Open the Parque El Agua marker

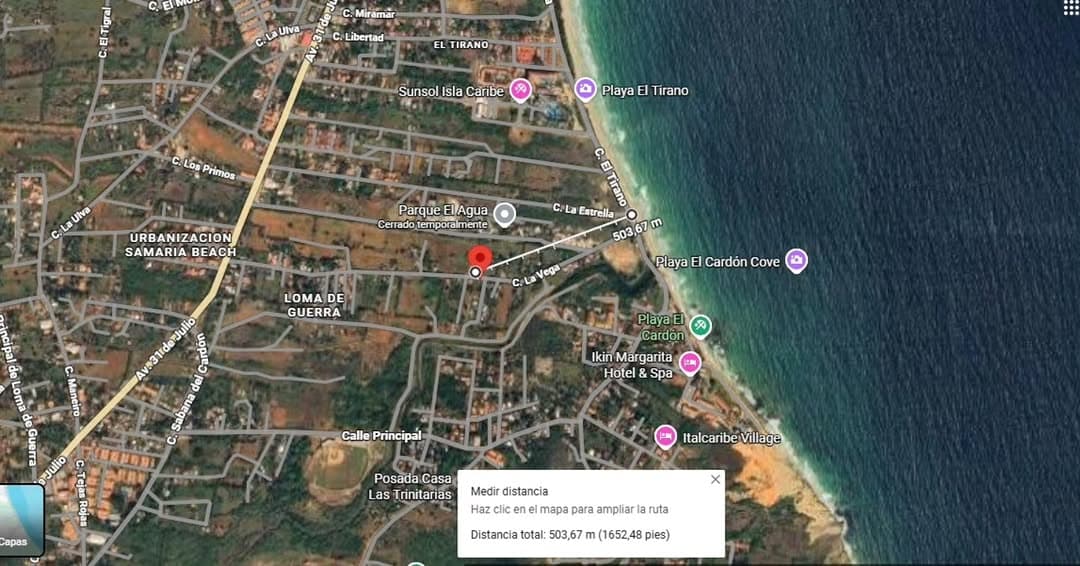tap(505, 213)
